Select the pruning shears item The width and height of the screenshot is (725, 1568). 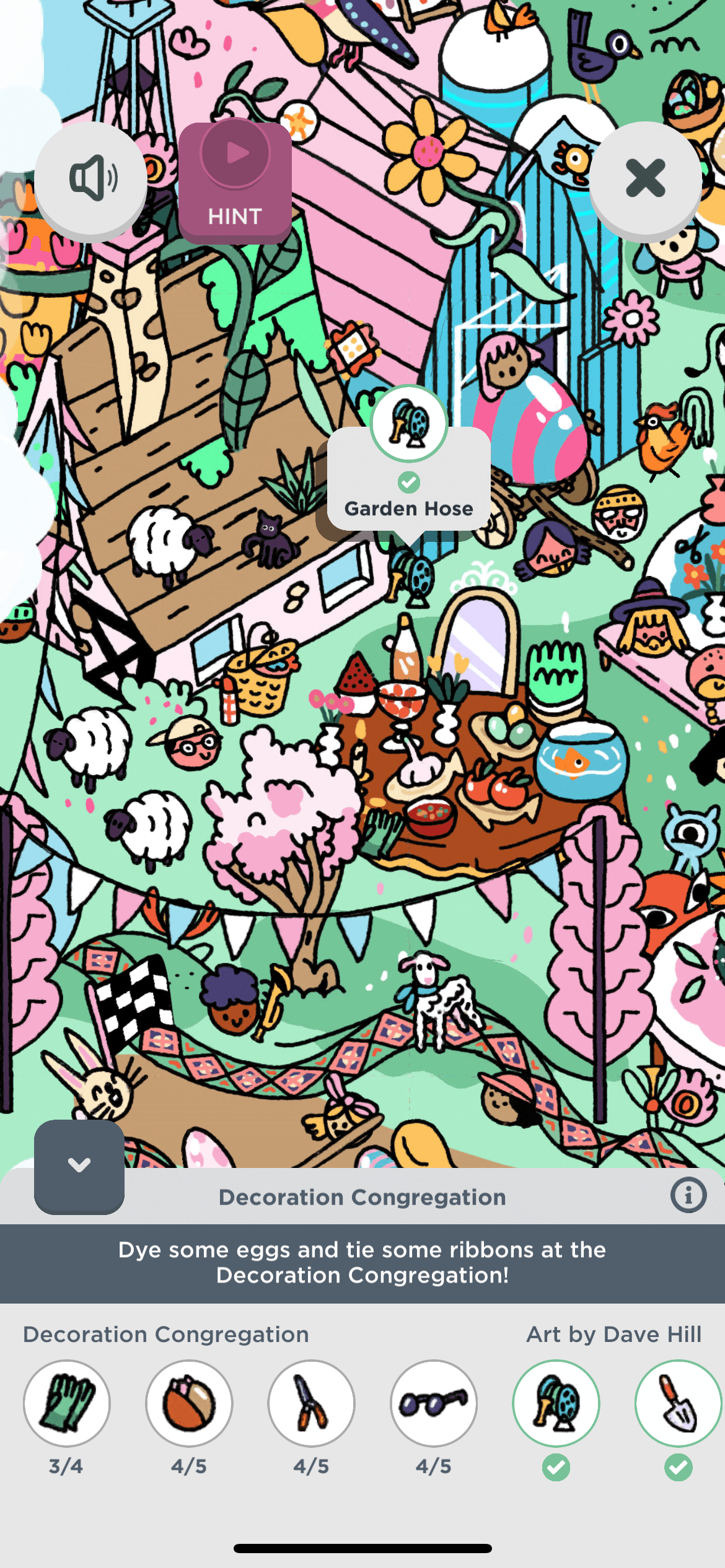pyautogui.click(x=311, y=1403)
